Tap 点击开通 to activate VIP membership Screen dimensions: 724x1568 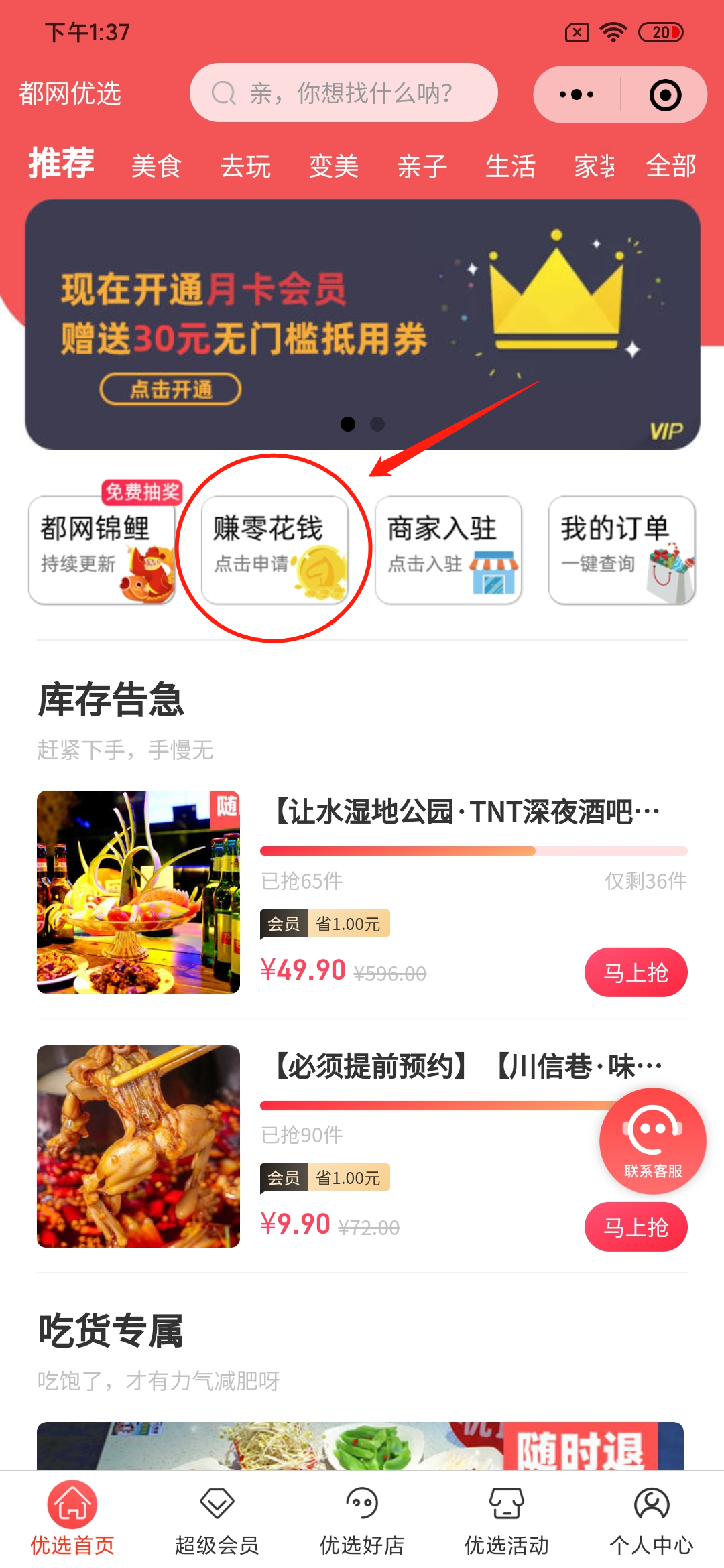click(x=171, y=387)
